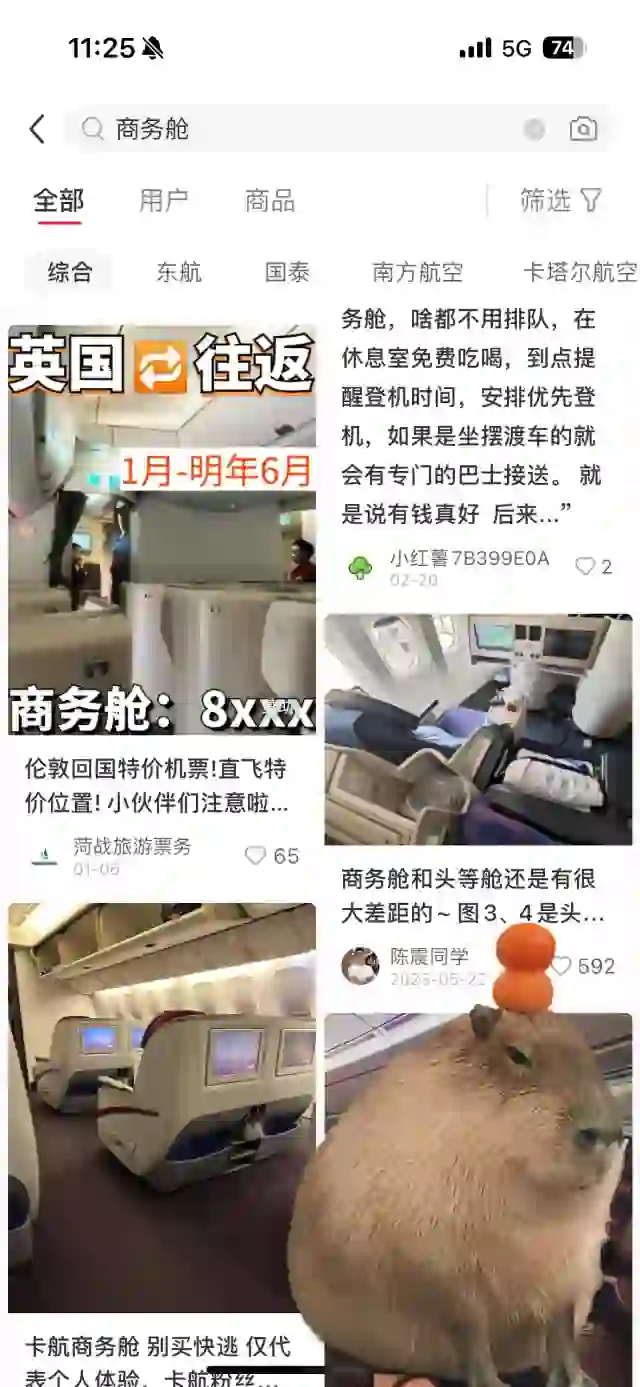This screenshot has width=640, height=1387.
Task: Filter results by 东航
Action: [x=179, y=272]
